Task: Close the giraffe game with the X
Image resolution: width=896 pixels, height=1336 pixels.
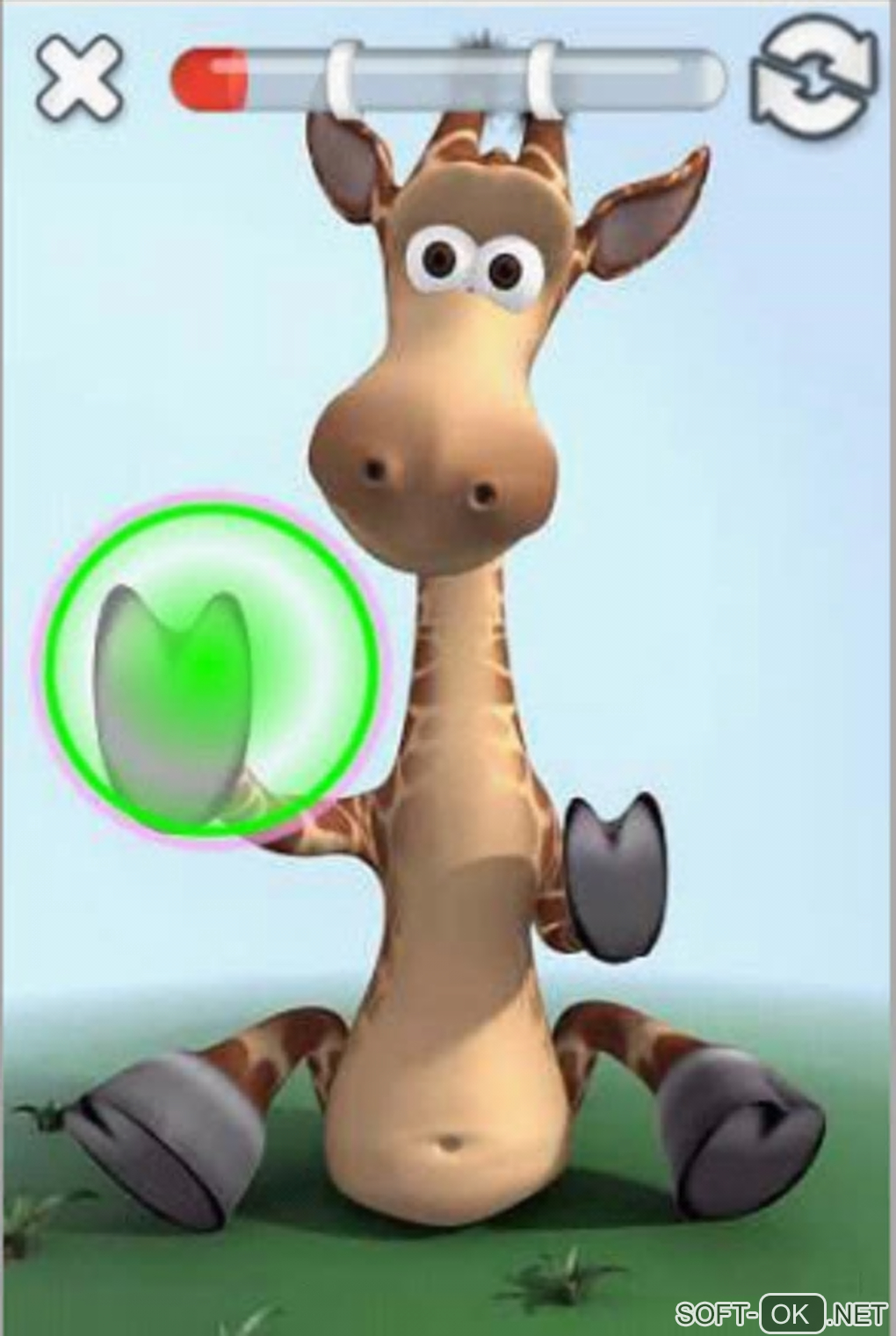Action: tap(79, 79)
